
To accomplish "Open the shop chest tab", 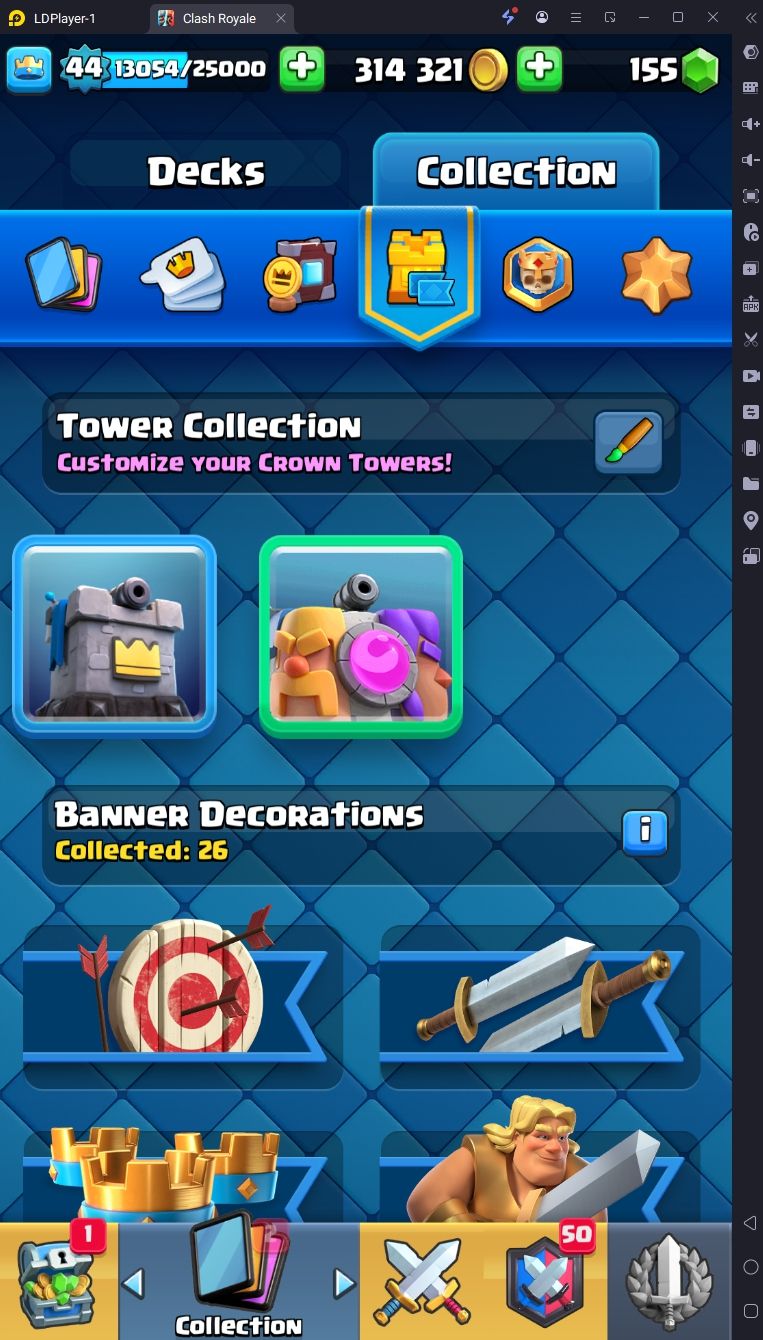I will [x=58, y=1282].
